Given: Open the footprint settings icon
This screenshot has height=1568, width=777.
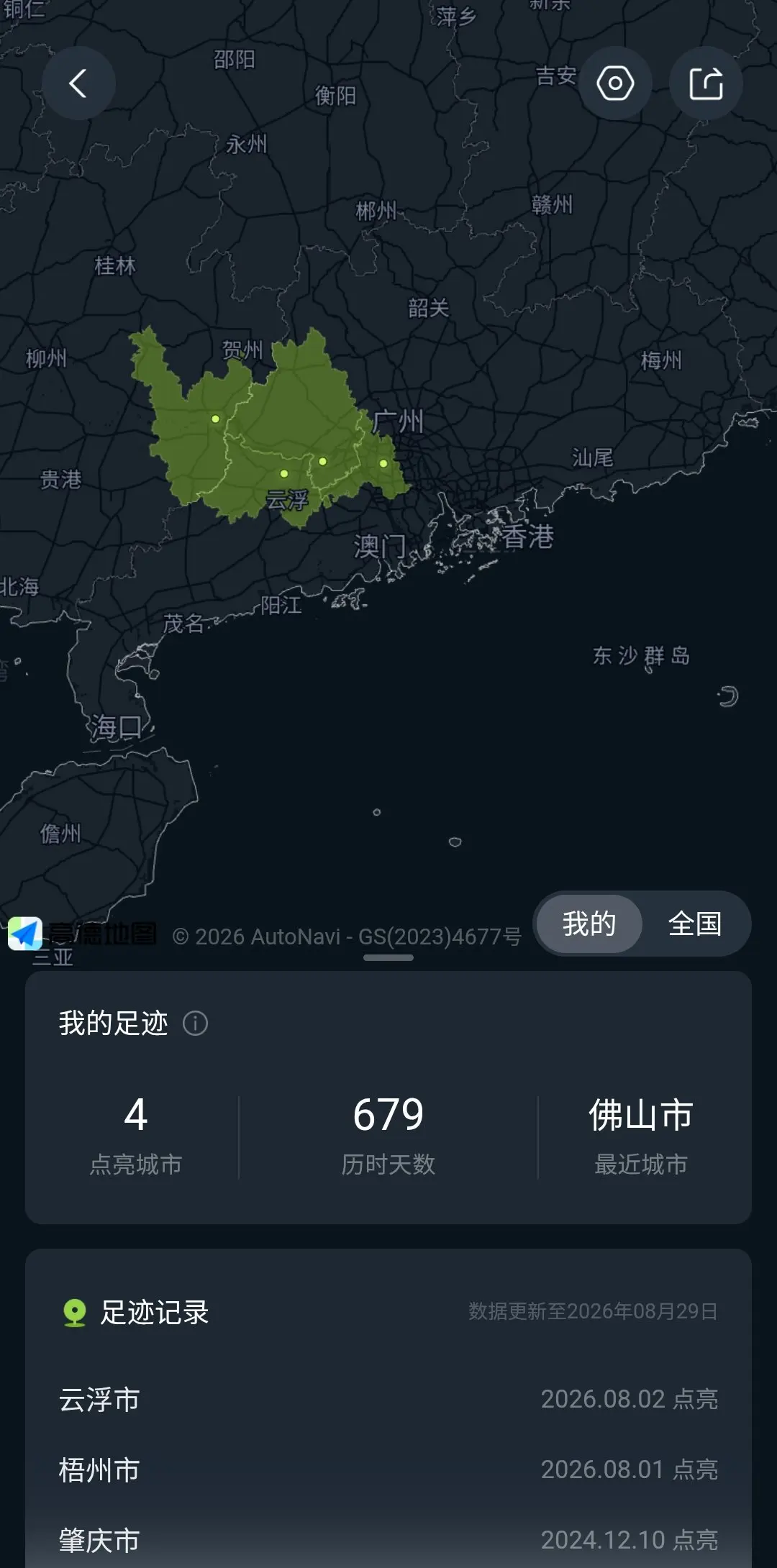Looking at the screenshot, I should [615, 83].
